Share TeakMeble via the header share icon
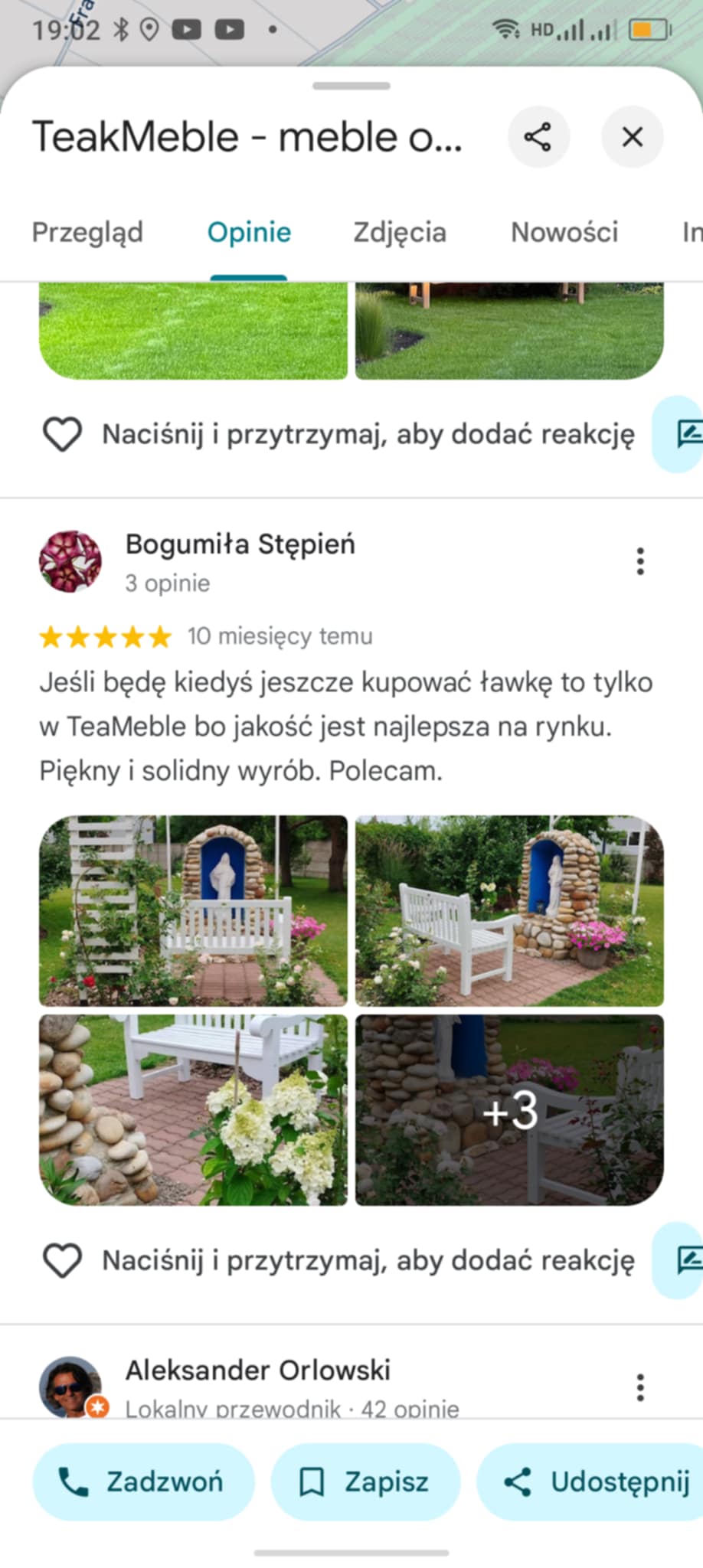The height and width of the screenshot is (1568, 703). [x=538, y=137]
